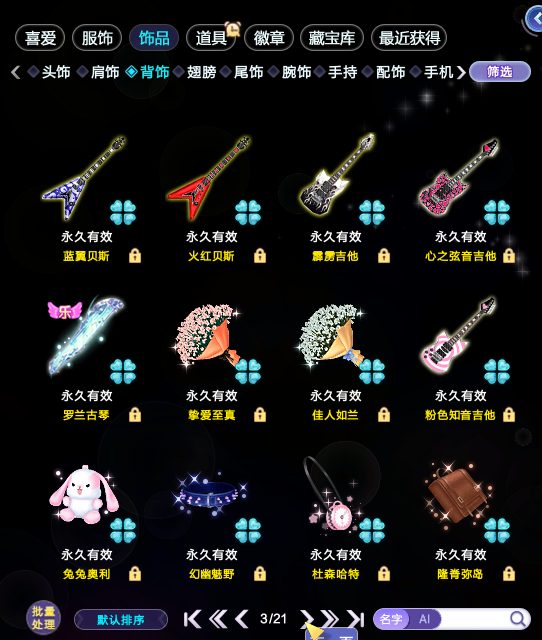Switch to the 服饰 tab

click(97, 38)
